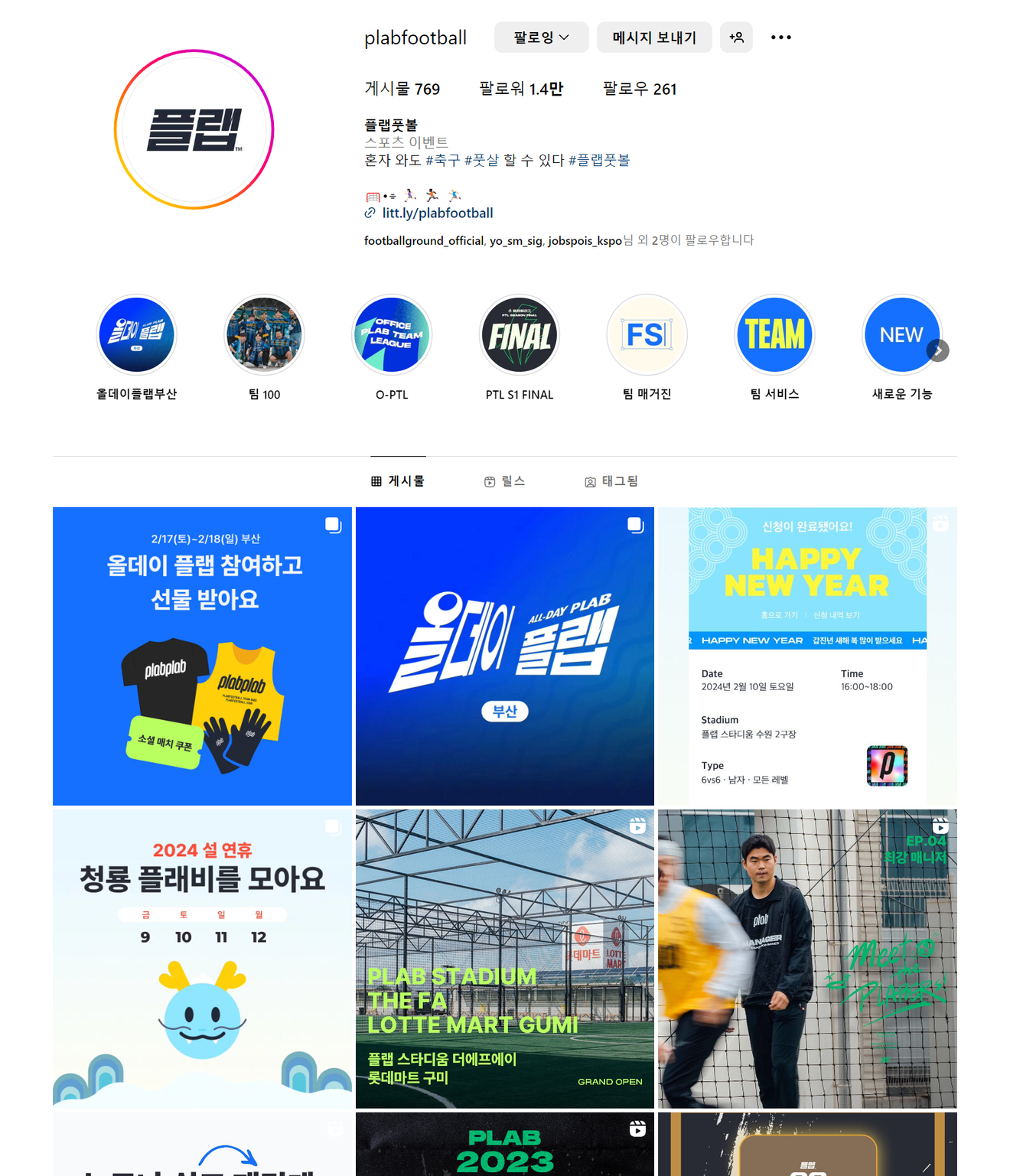1010x1176 pixels.
Task: Open the 팔로잉 dropdown button
Action: pos(541,37)
